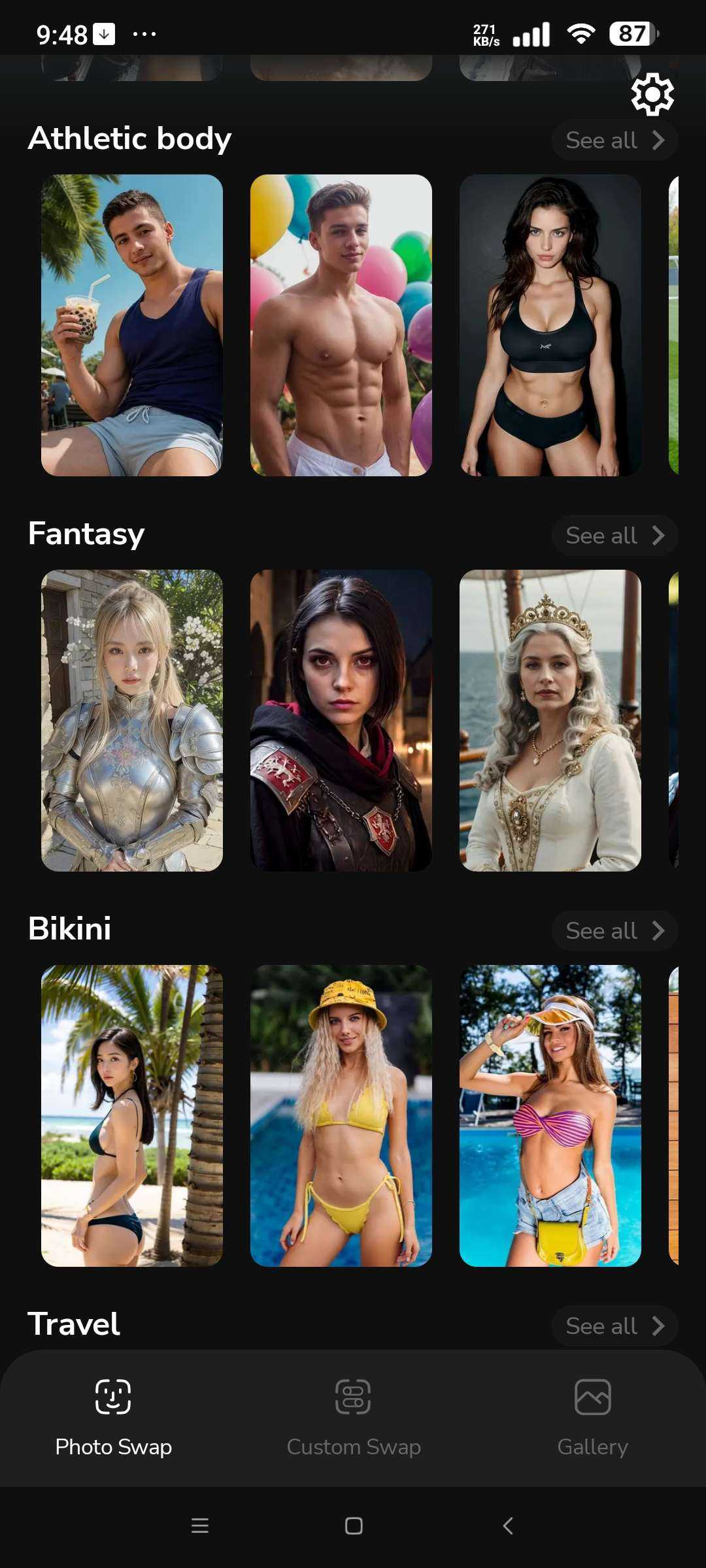This screenshot has width=706, height=1568.
Task: Select the yellow bikini bucket hat template
Action: click(341, 1115)
